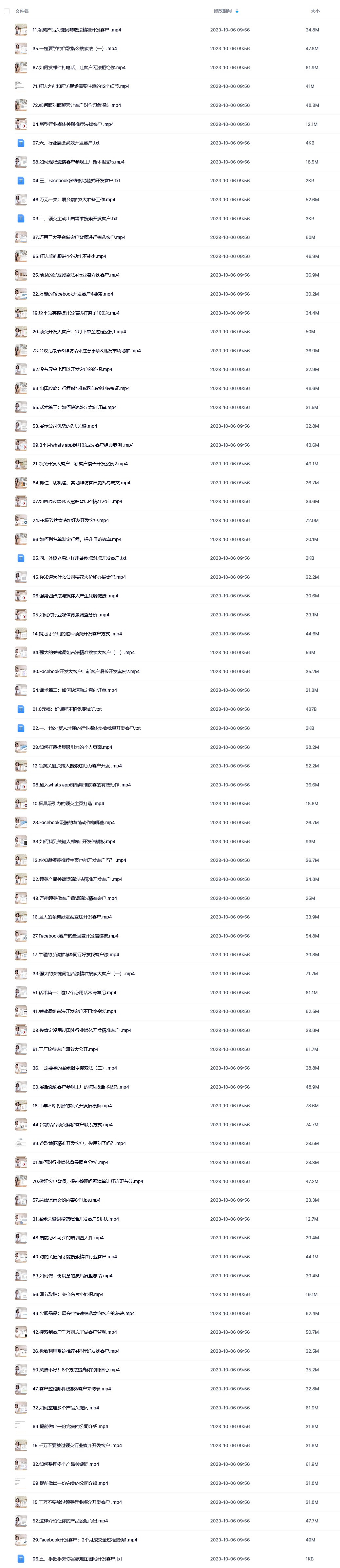Open 01.0元福：好课程不怕免费试听.txt

pos(67,709)
